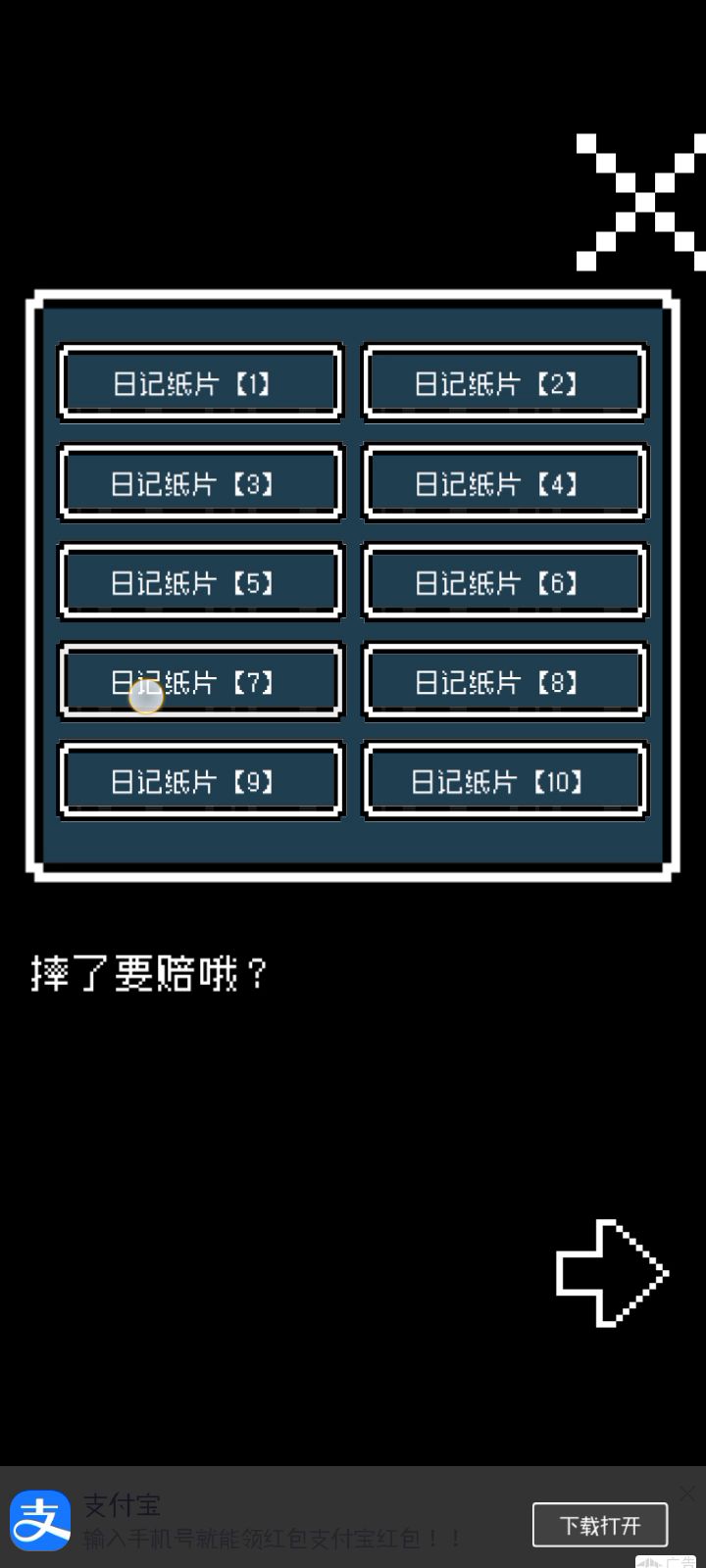Tap 下载打开 on the Alipay ad
706x1568 pixels.
(x=599, y=1525)
